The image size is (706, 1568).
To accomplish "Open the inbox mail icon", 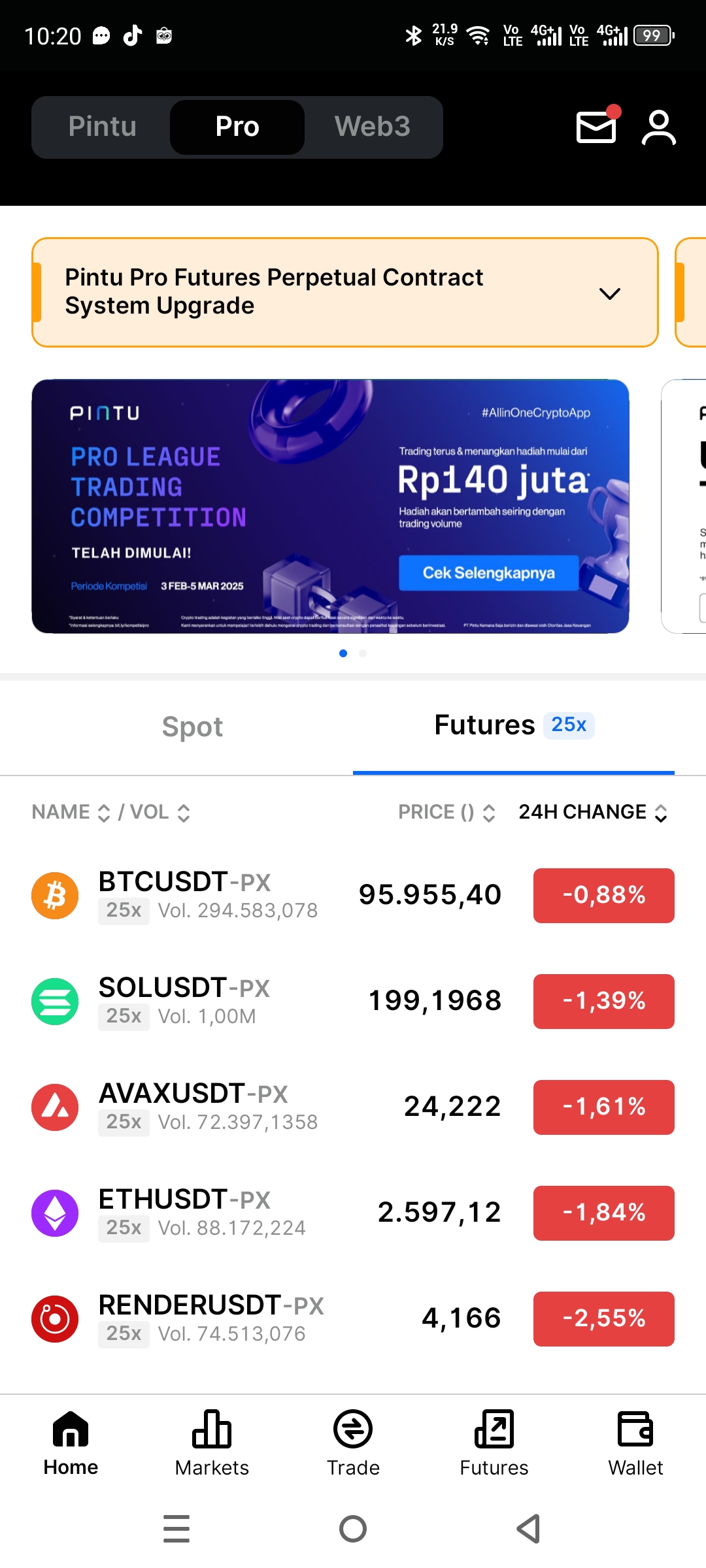I will pyautogui.click(x=596, y=127).
